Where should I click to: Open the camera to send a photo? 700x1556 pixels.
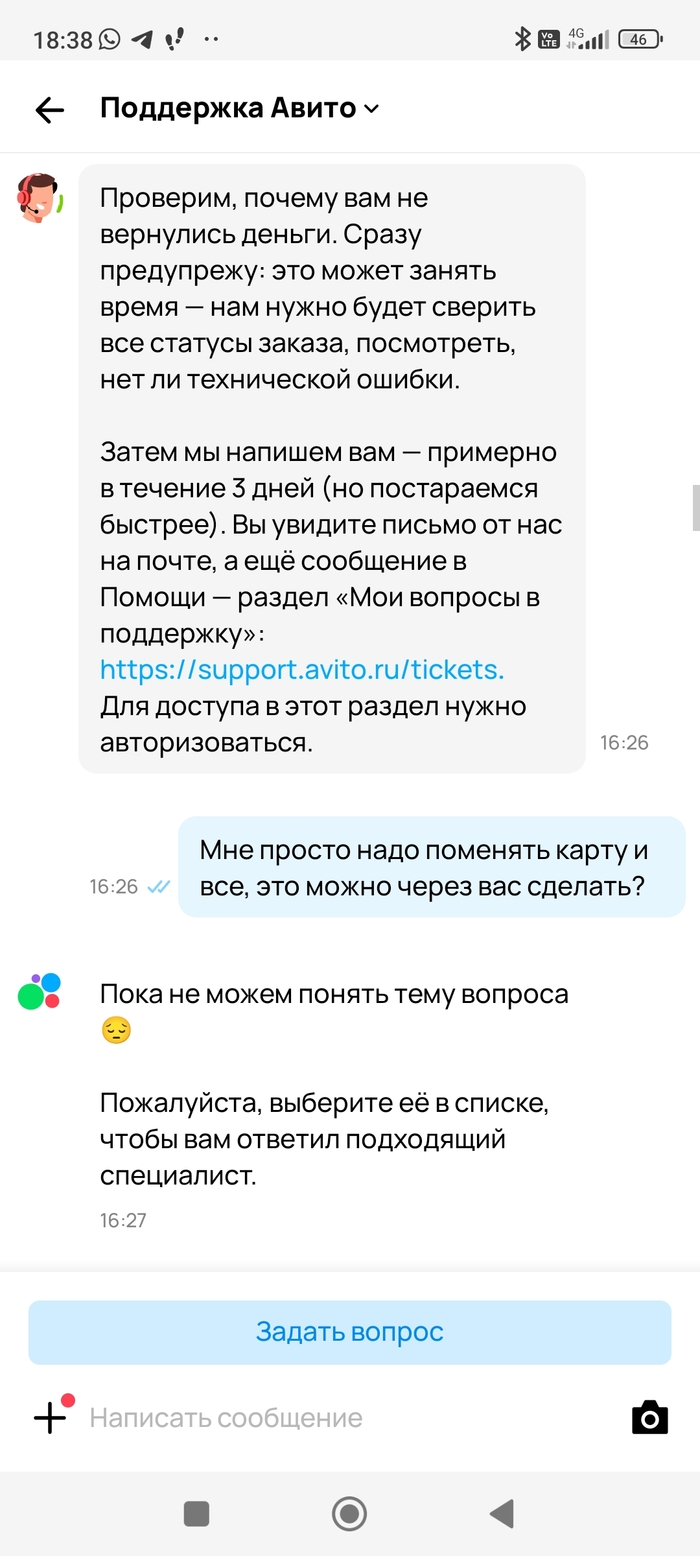pos(649,1418)
